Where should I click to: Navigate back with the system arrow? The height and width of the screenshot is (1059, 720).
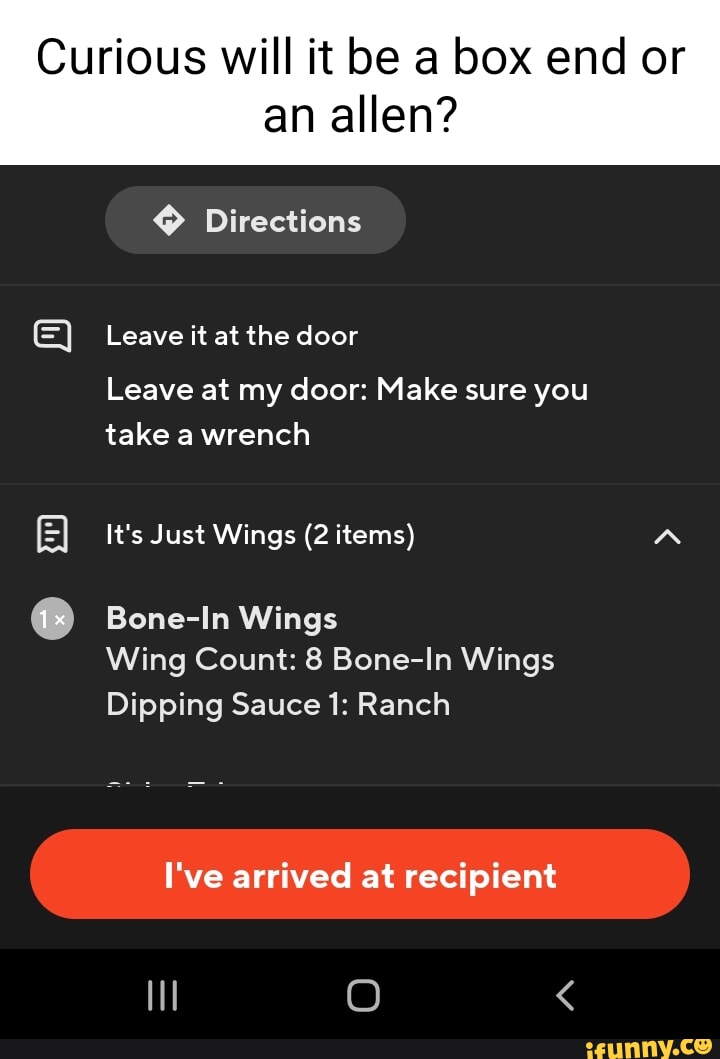point(565,995)
